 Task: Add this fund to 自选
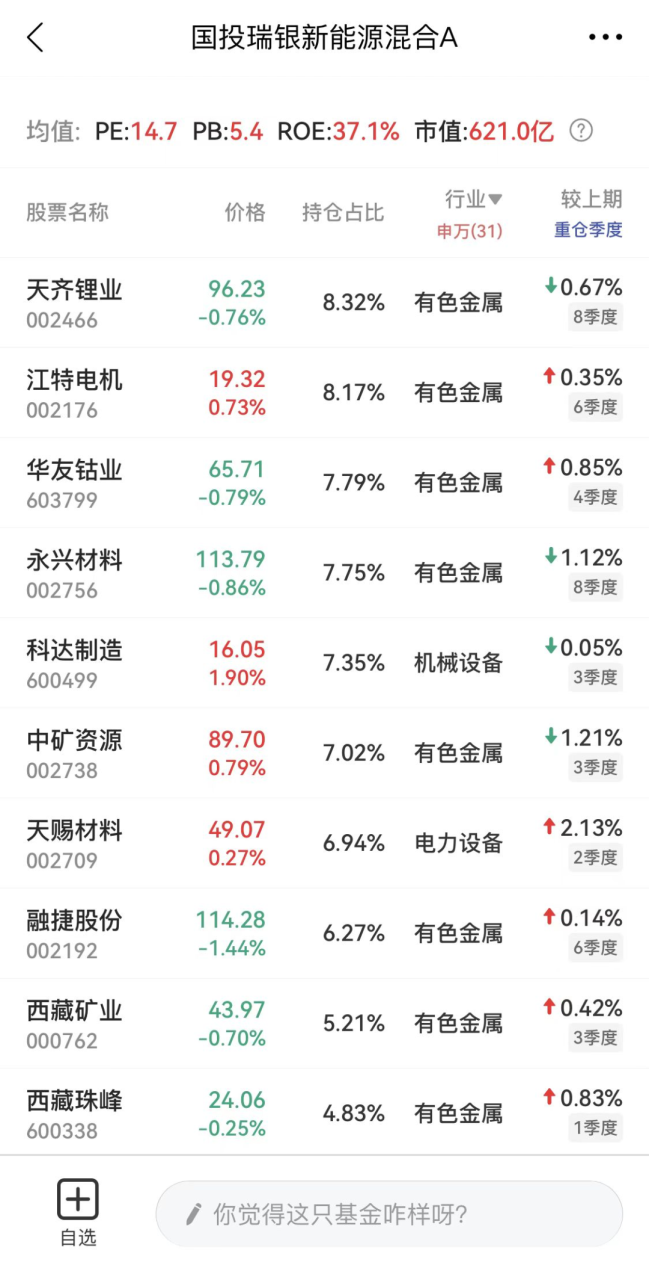click(x=78, y=1212)
